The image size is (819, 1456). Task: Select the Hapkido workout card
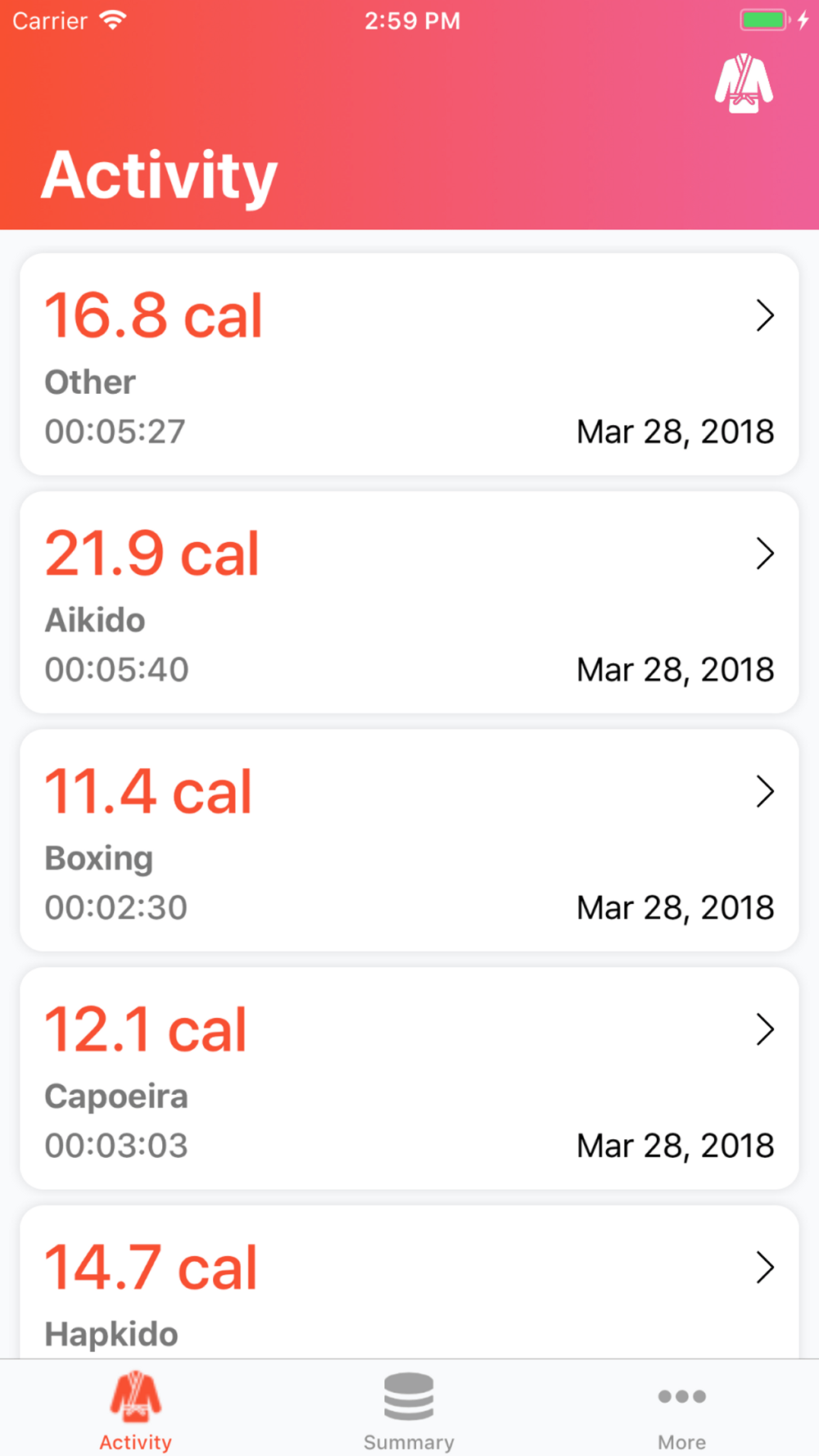409,1282
